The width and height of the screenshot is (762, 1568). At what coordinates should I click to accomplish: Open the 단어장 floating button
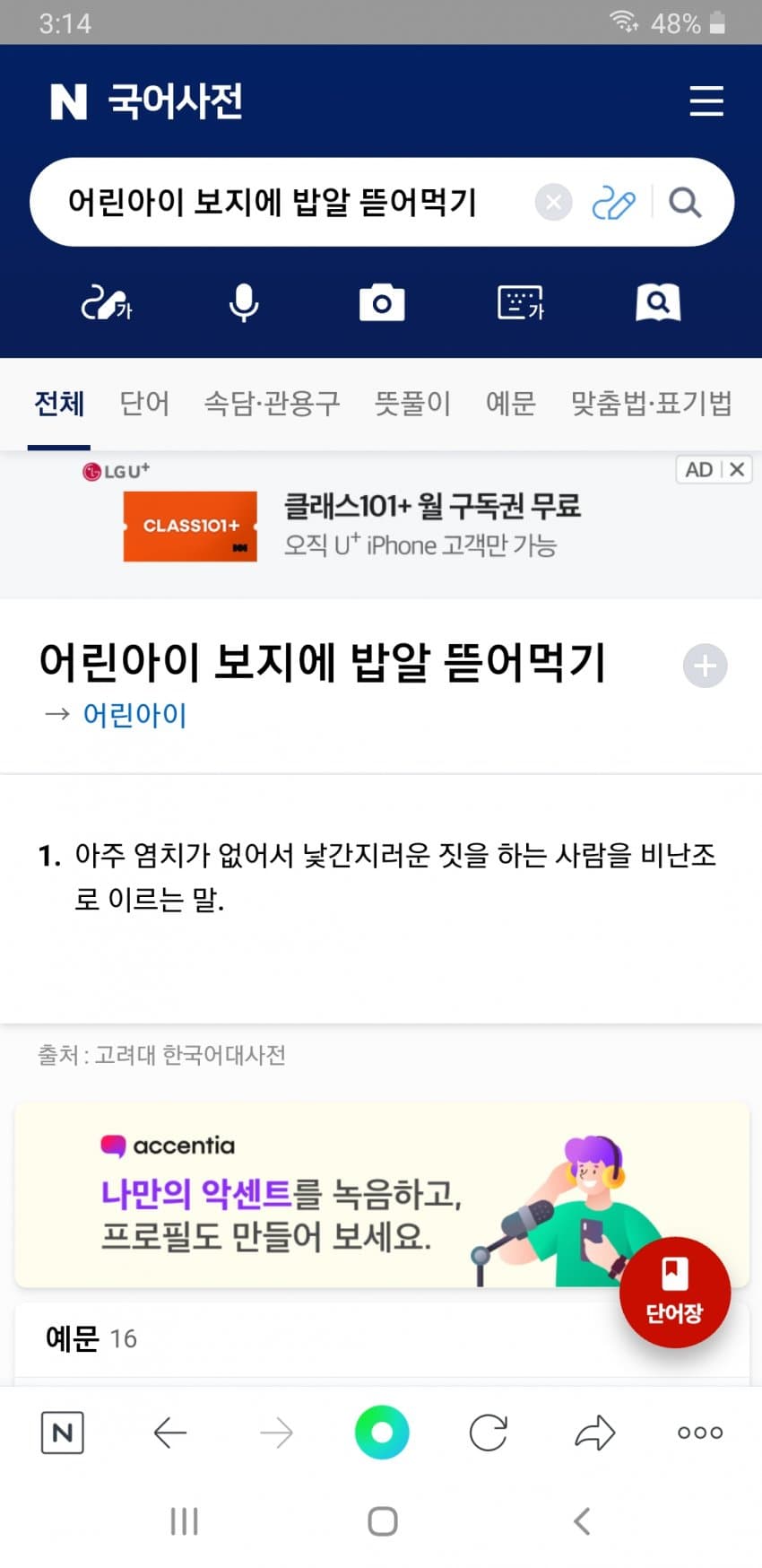click(674, 1293)
